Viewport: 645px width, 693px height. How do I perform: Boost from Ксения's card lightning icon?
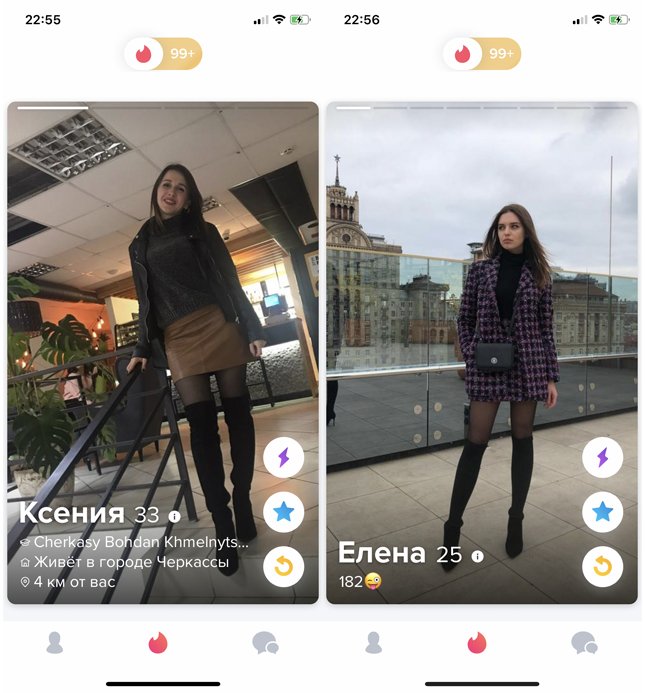[283, 458]
